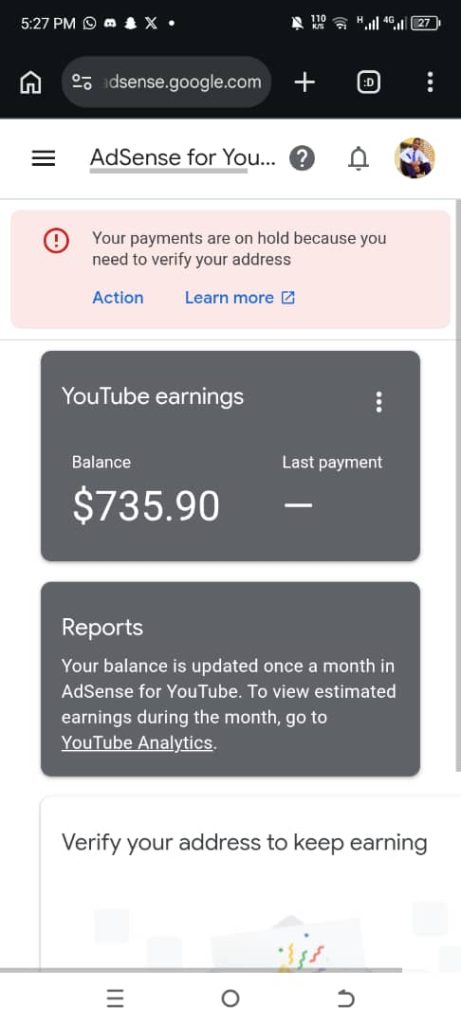
Task: Open Learn more about payment hold
Action: click(x=240, y=298)
